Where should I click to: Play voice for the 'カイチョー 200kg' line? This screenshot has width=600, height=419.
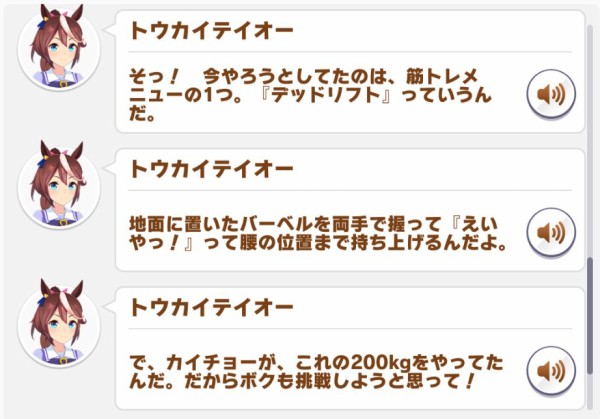551,370
